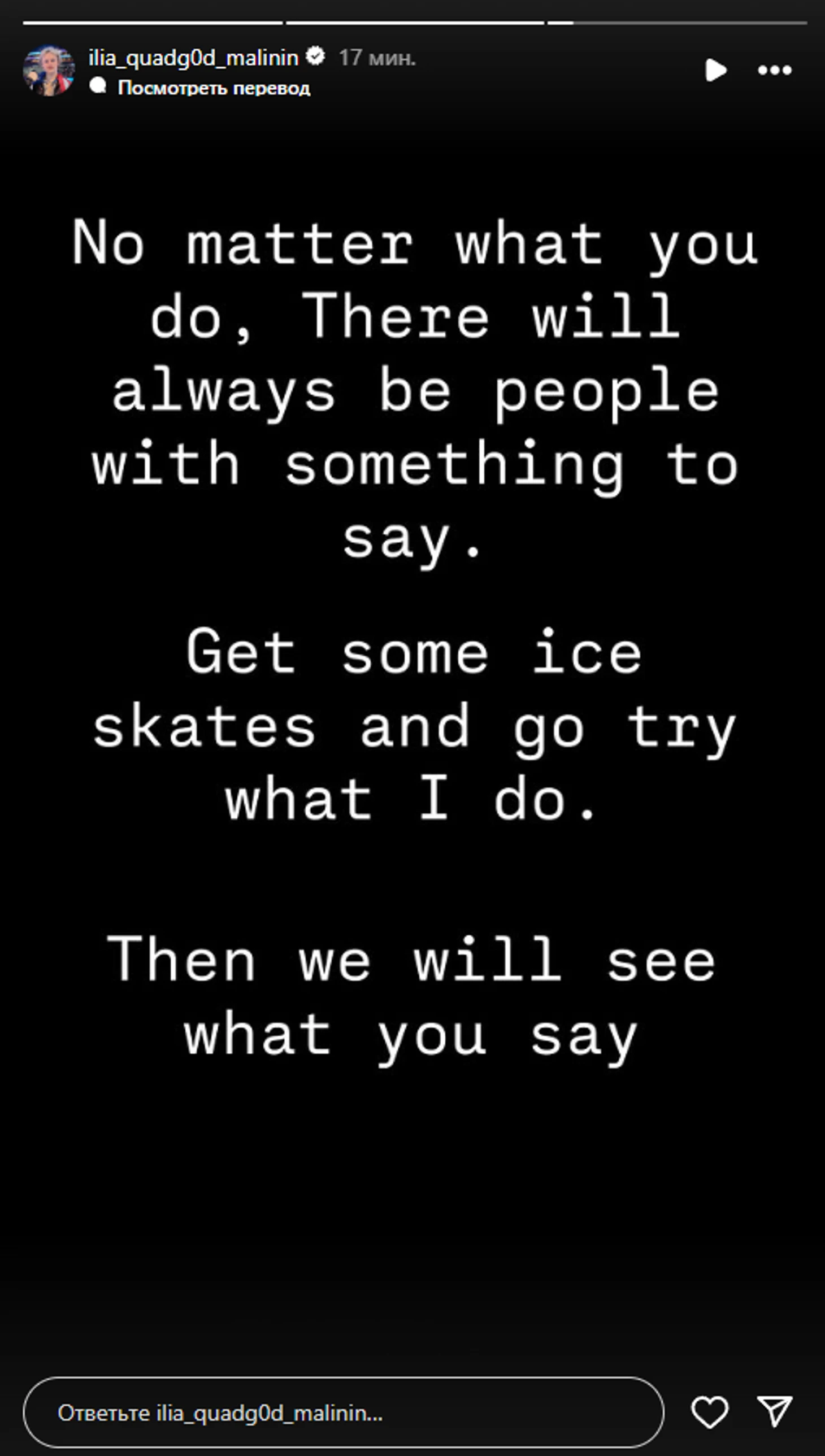Screen dimensions: 825x1456
Task: Like this story with the heart
Action: click(x=709, y=1413)
